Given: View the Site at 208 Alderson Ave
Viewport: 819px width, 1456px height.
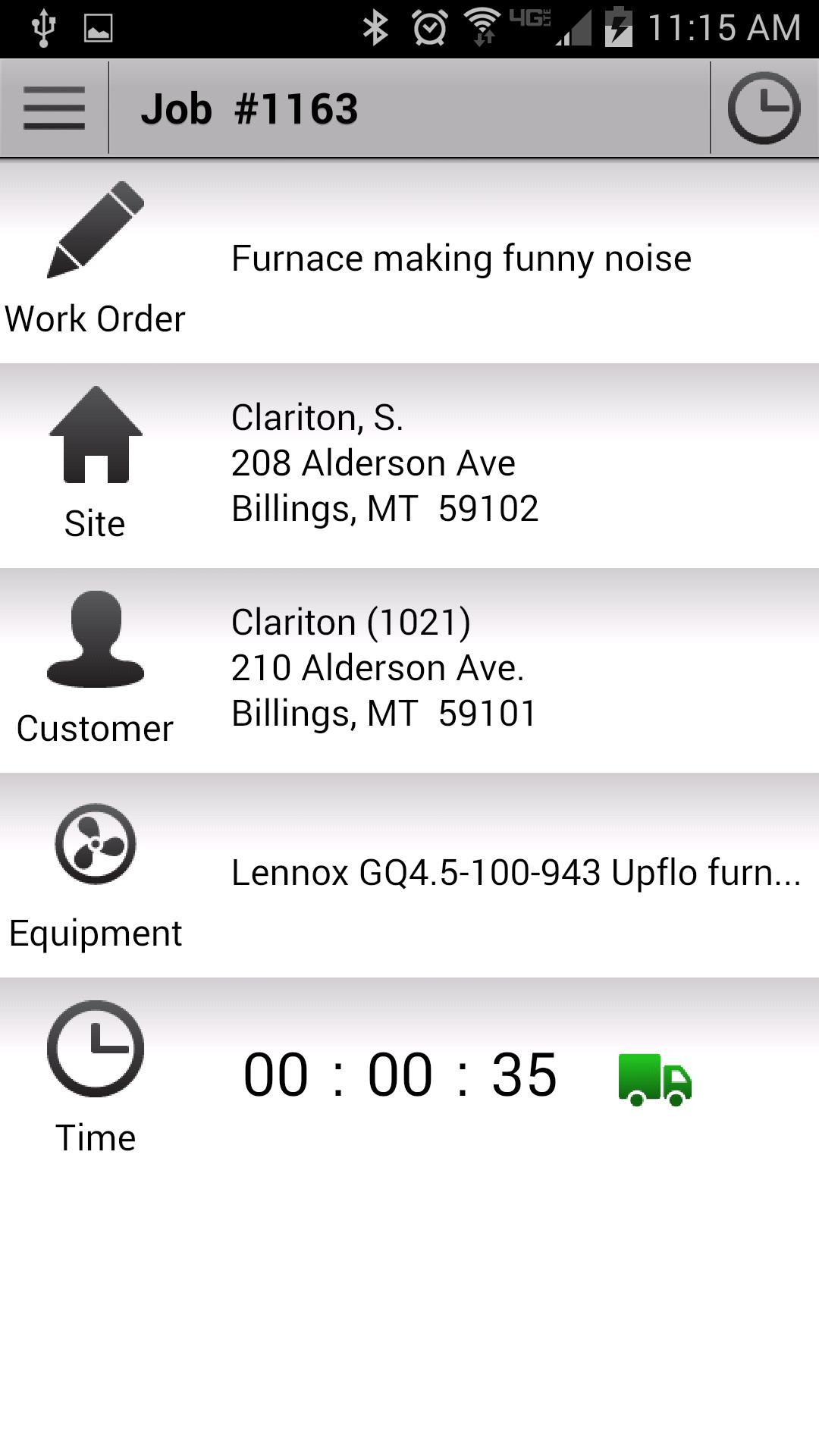Looking at the screenshot, I should pos(409,464).
